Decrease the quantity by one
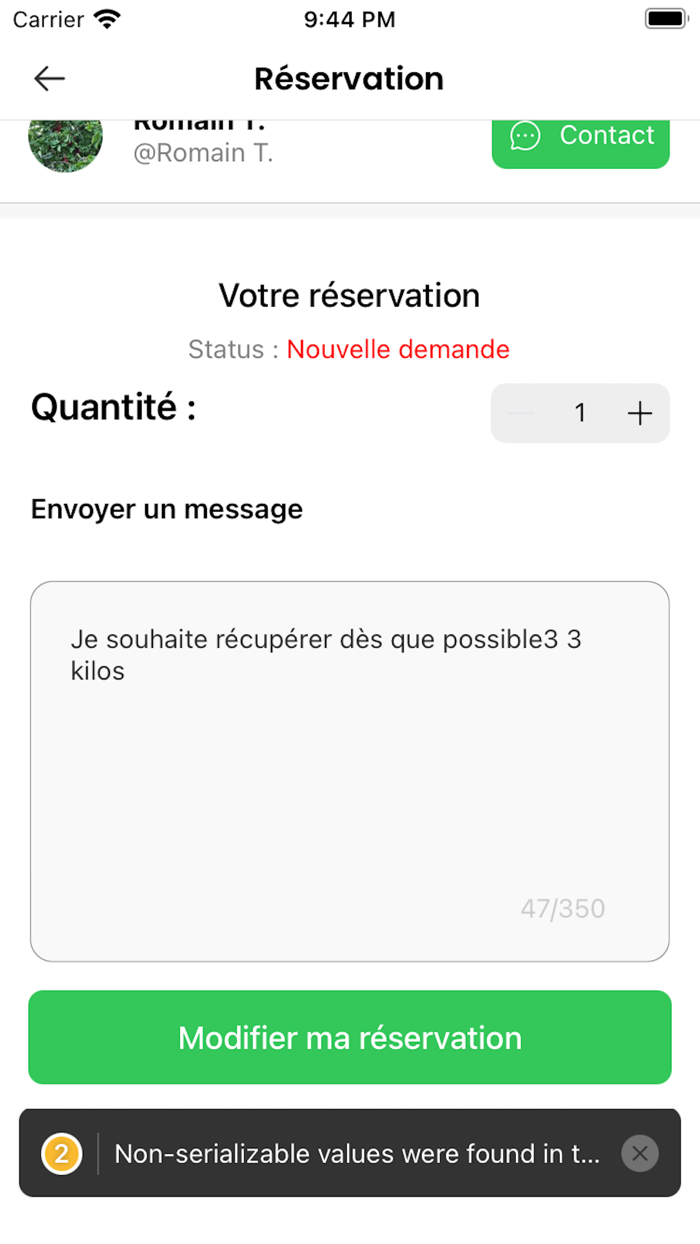 click(x=522, y=413)
